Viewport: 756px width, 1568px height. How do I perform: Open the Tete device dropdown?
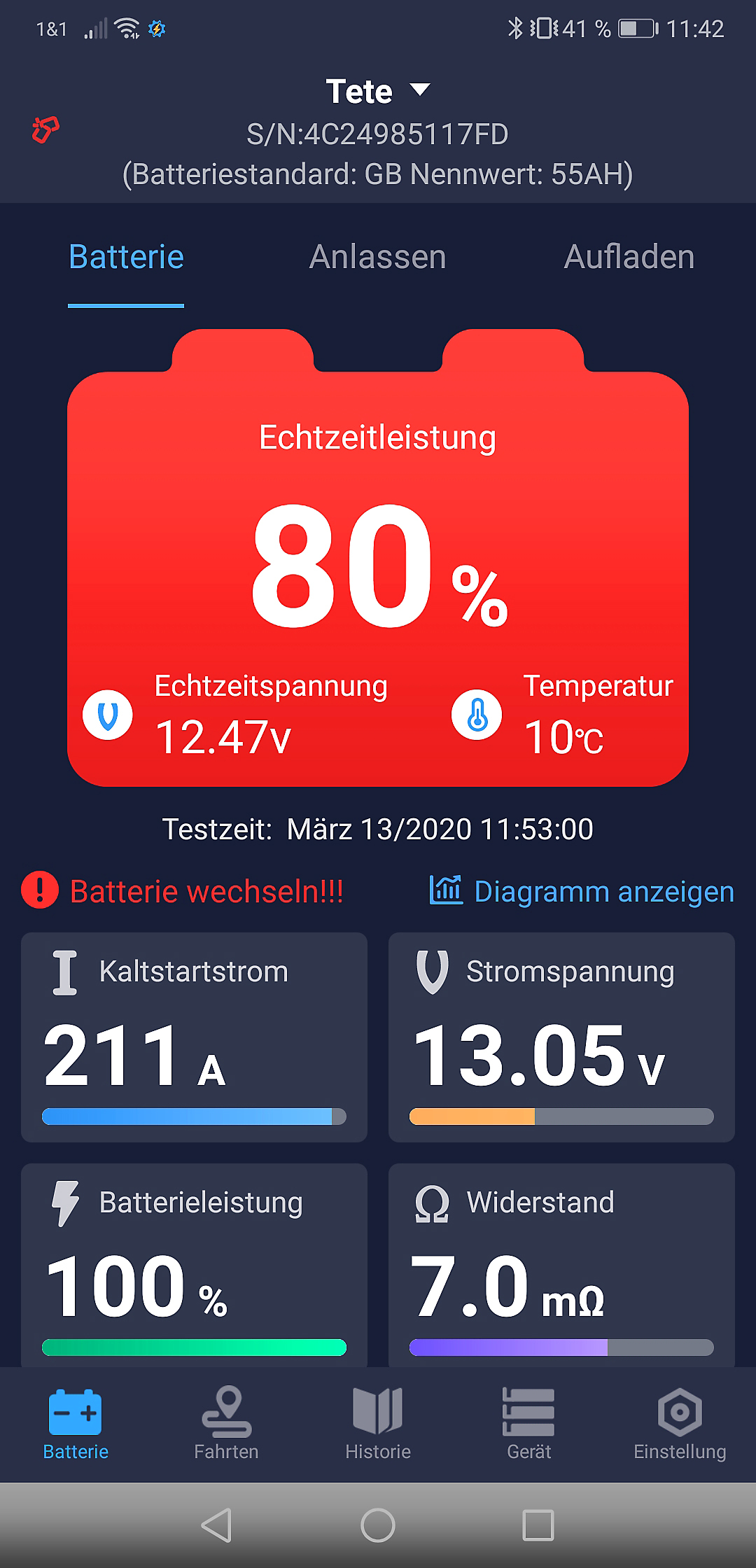tap(378, 91)
